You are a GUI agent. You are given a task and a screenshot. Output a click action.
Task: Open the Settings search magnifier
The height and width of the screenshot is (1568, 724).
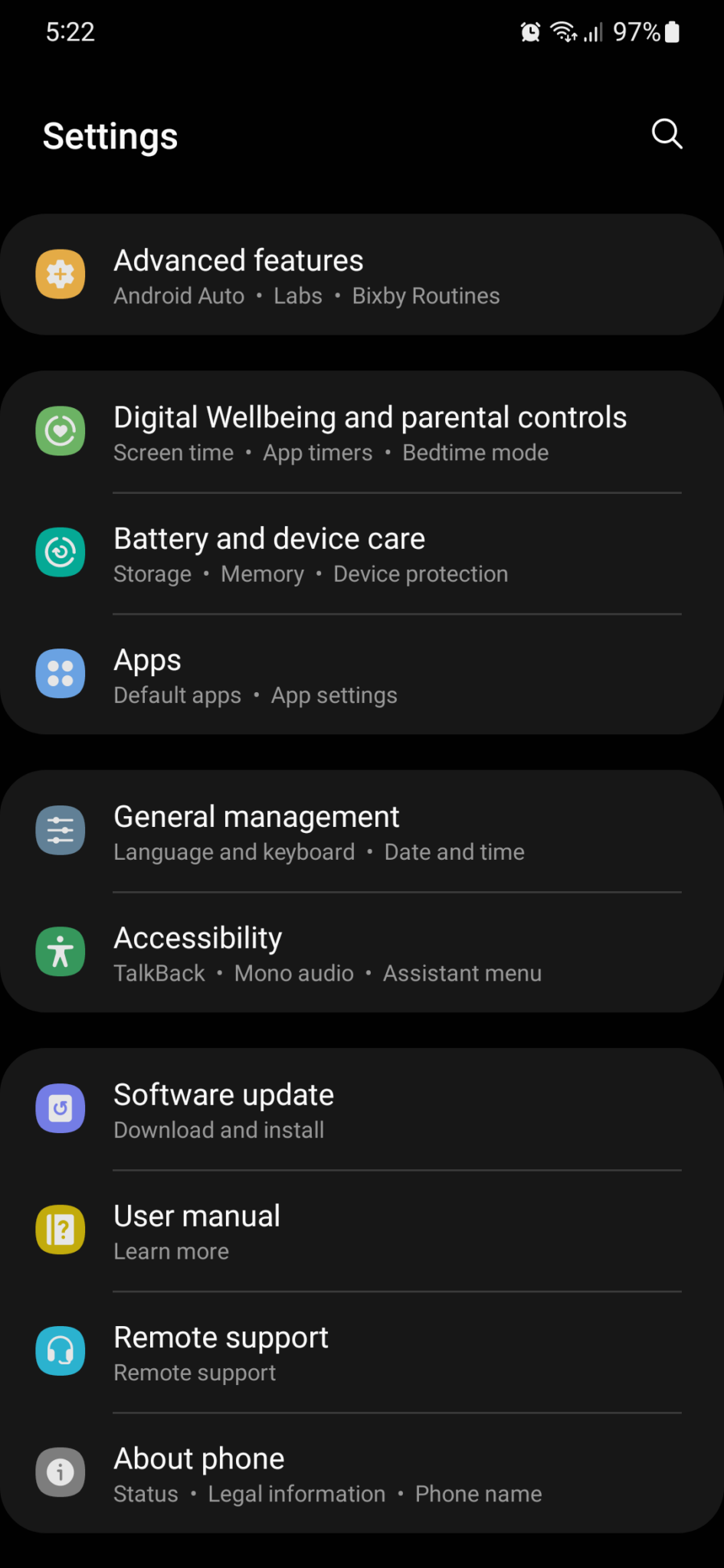click(x=666, y=134)
